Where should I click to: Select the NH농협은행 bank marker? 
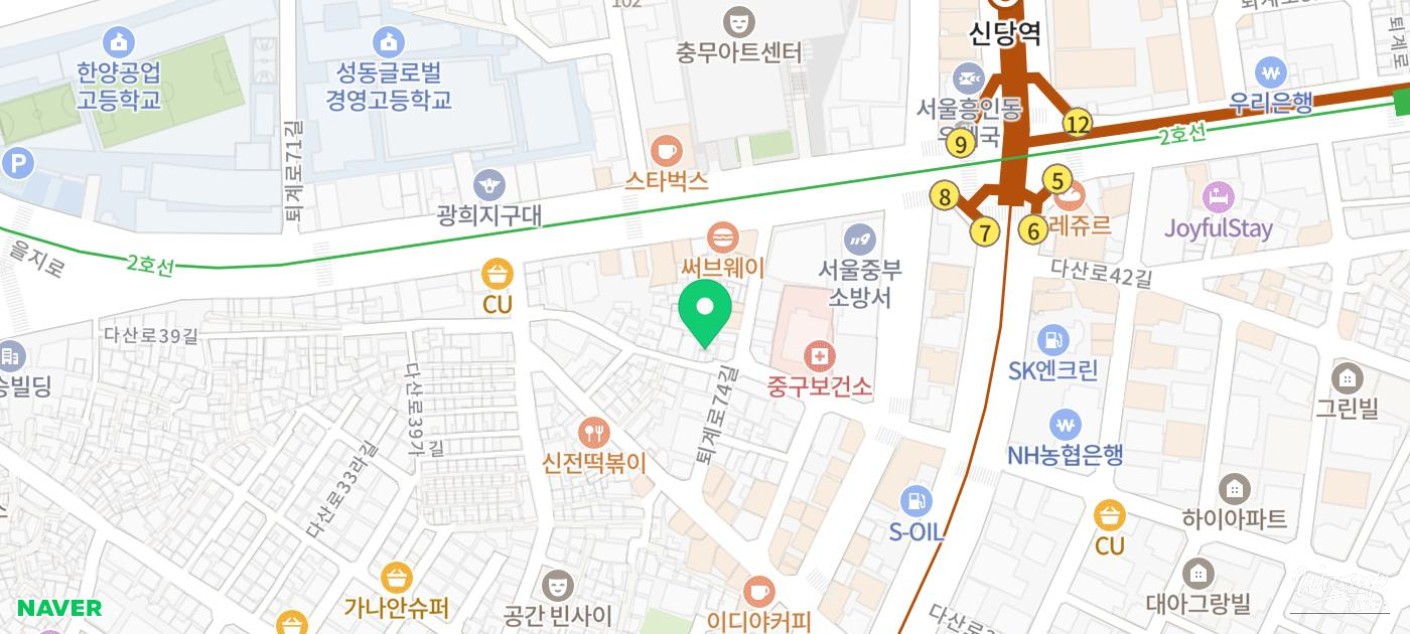tap(1065, 425)
